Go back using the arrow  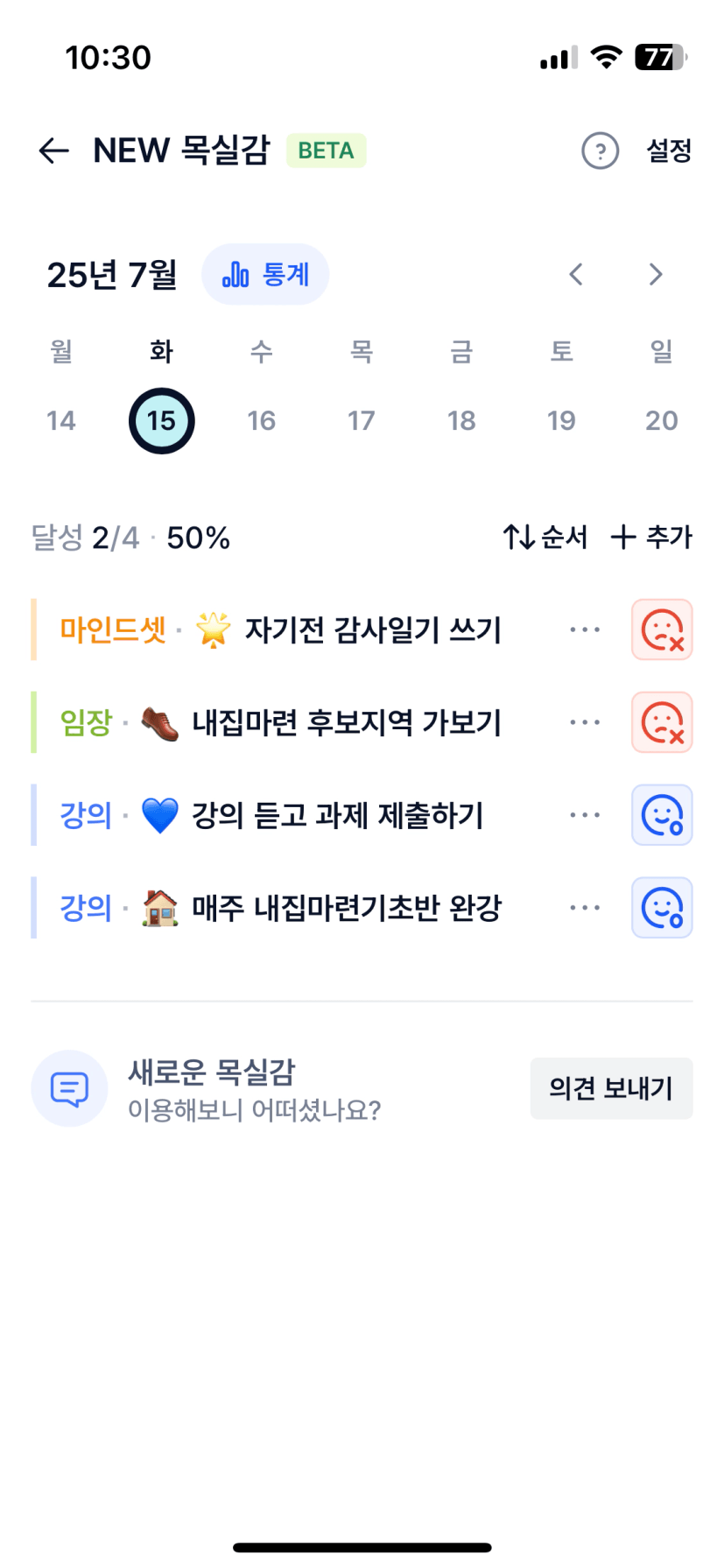pyautogui.click(x=53, y=151)
